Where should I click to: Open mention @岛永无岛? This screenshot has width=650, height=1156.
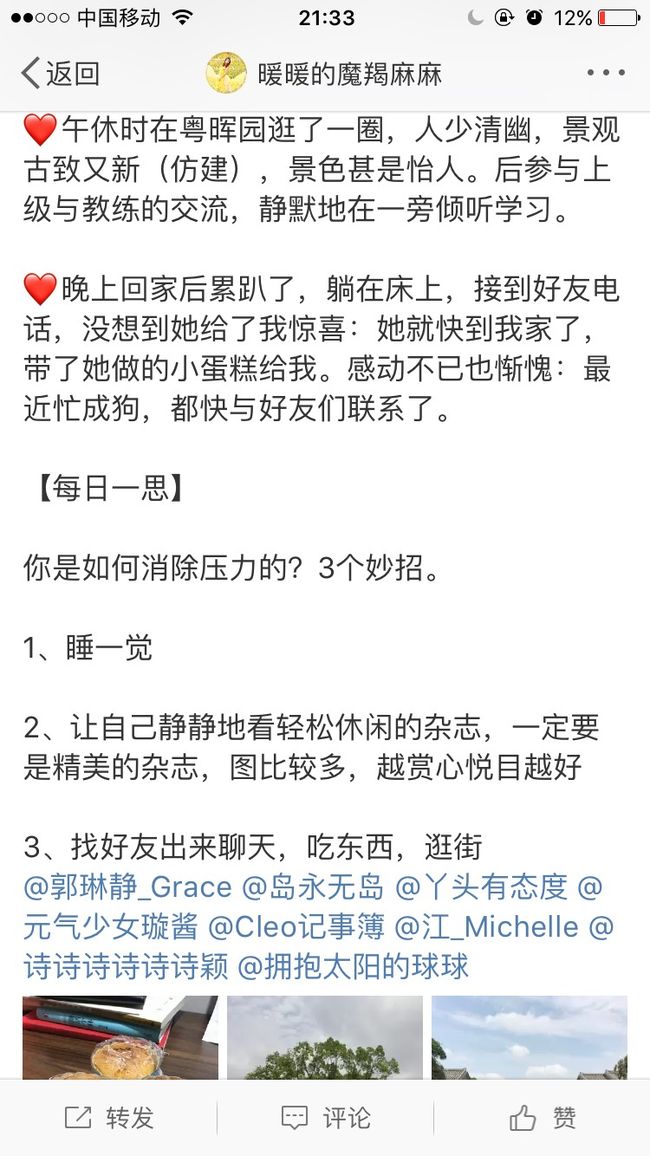[x=313, y=887]
